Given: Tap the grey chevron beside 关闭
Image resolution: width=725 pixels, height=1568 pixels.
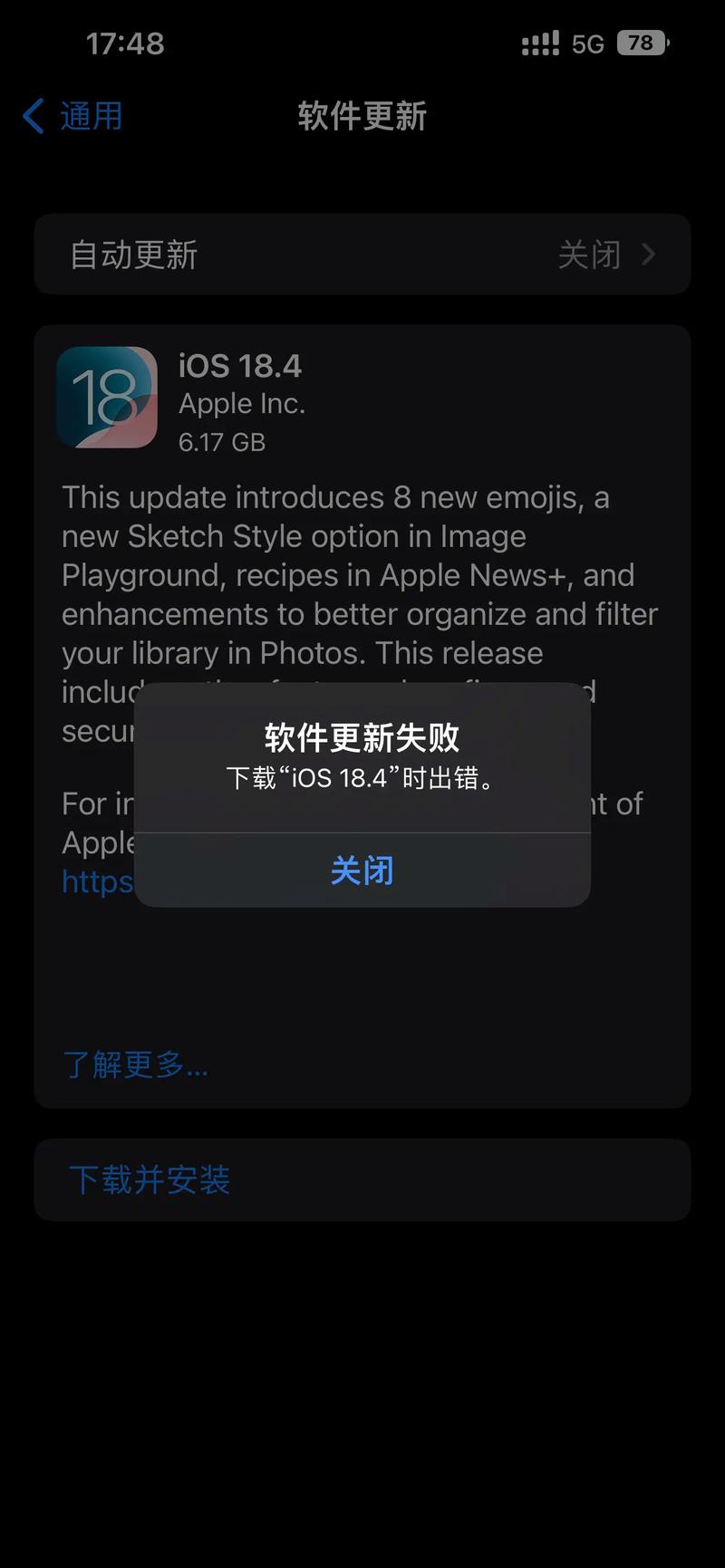Looking at the screenshot, I should click(x=649, y=255).
